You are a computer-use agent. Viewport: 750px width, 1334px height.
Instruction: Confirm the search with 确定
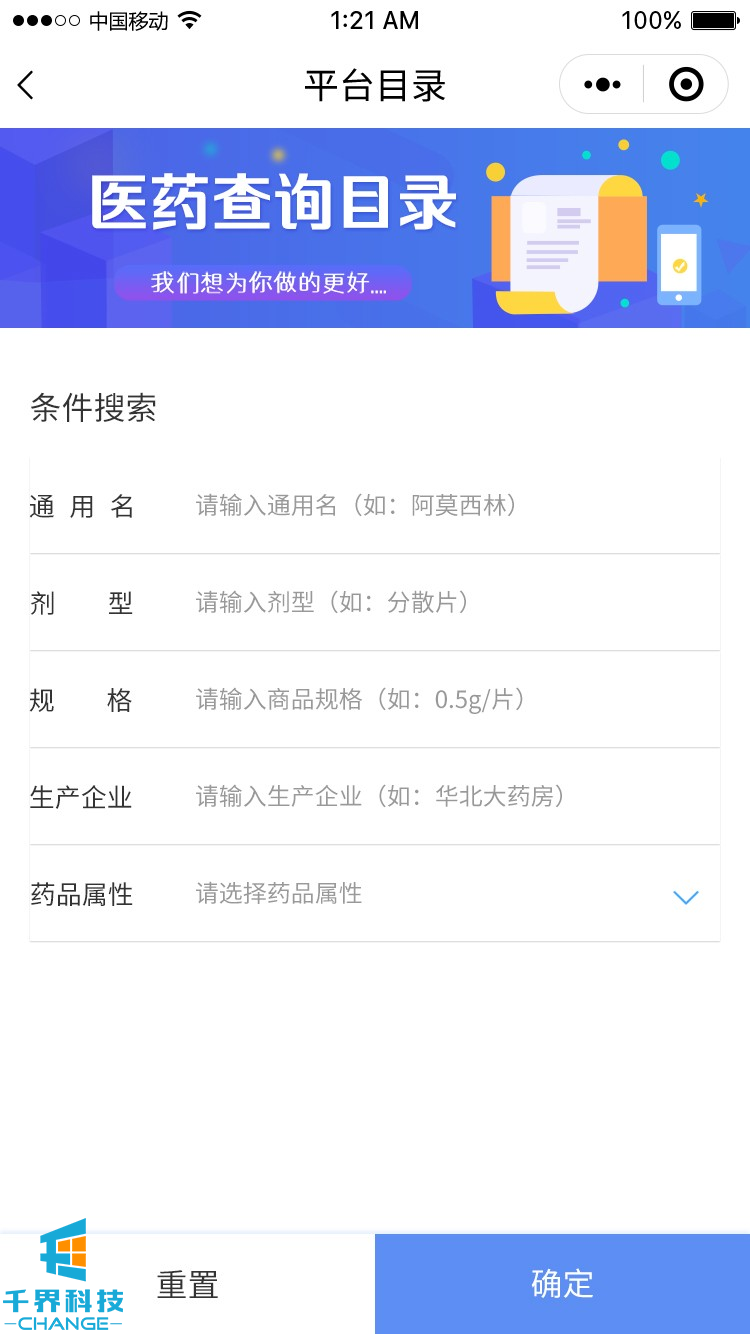click(x=562, y=1284)
